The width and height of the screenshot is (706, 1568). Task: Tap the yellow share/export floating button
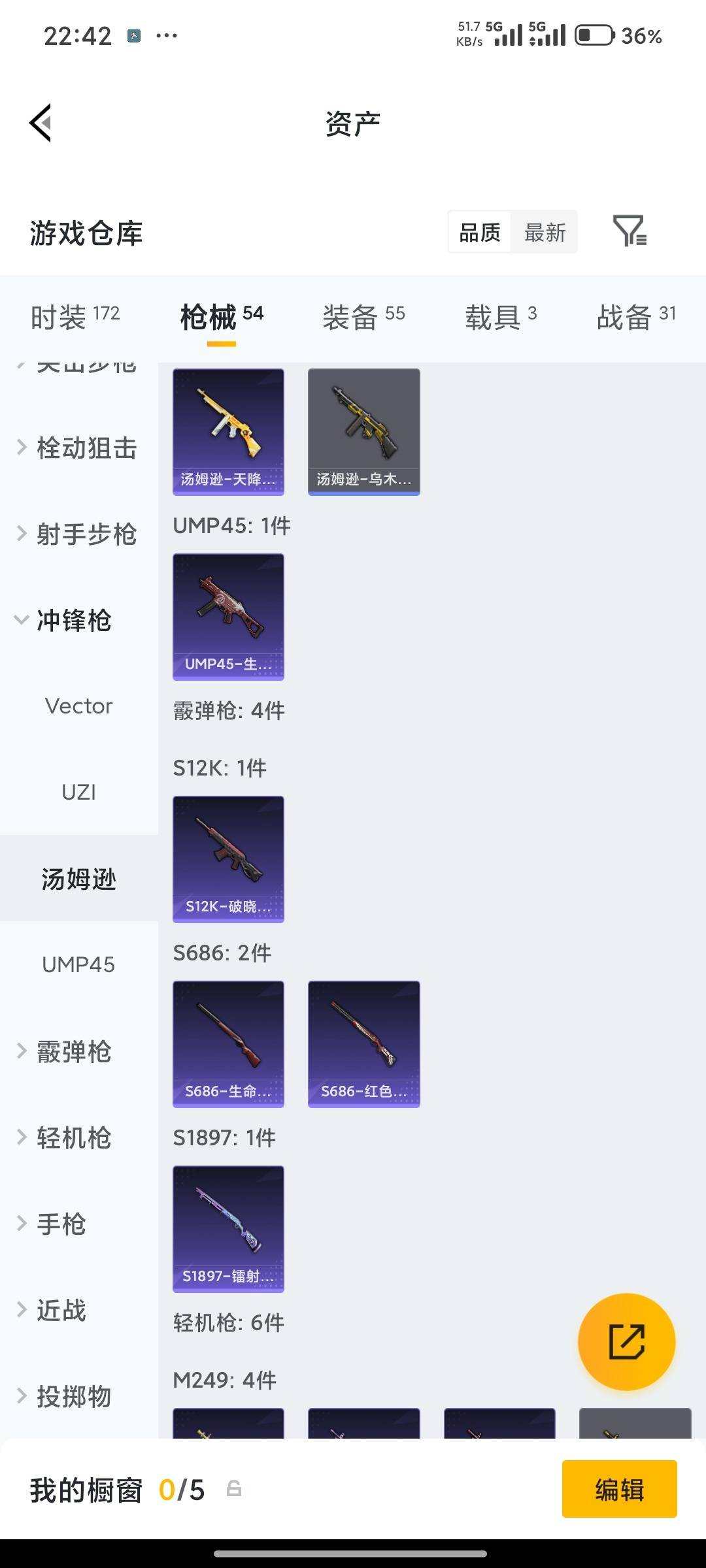point(626,1341)
